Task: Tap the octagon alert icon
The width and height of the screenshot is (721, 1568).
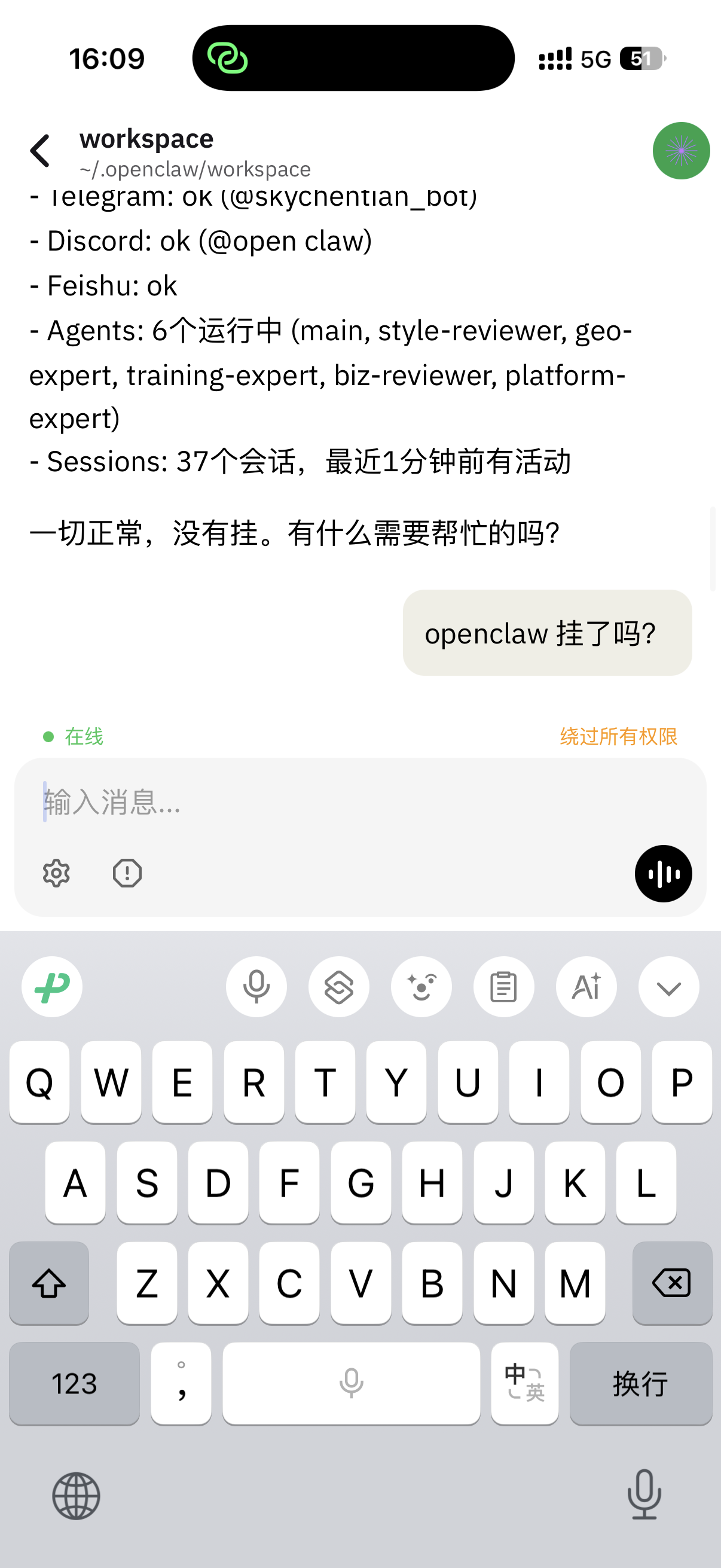Action: (x=127, y=874)
